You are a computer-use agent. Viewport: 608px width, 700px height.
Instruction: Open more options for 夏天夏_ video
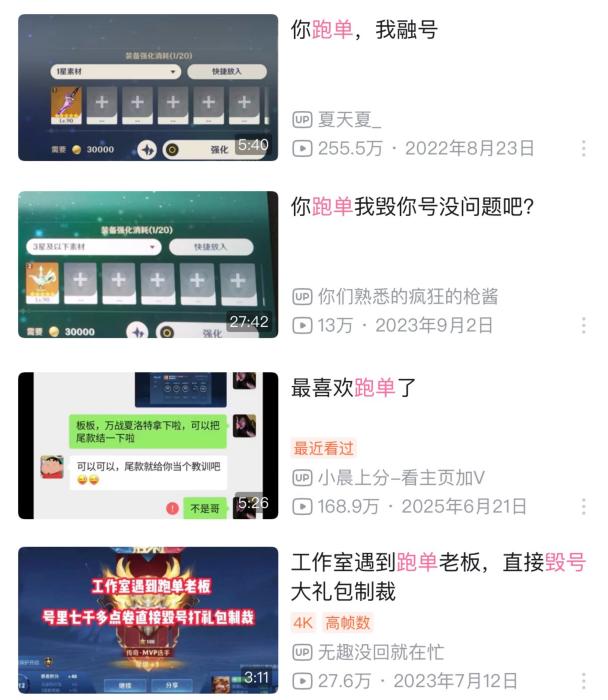pyautogui.click(x=583, y=148)
